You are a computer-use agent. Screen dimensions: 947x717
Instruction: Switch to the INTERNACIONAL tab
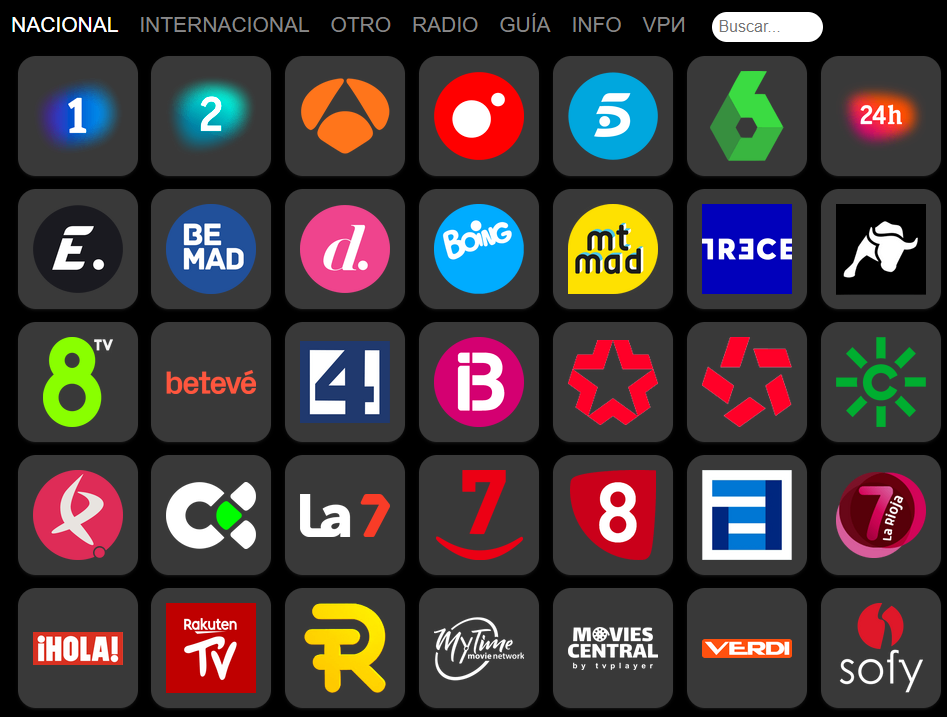tap(224, 25)
